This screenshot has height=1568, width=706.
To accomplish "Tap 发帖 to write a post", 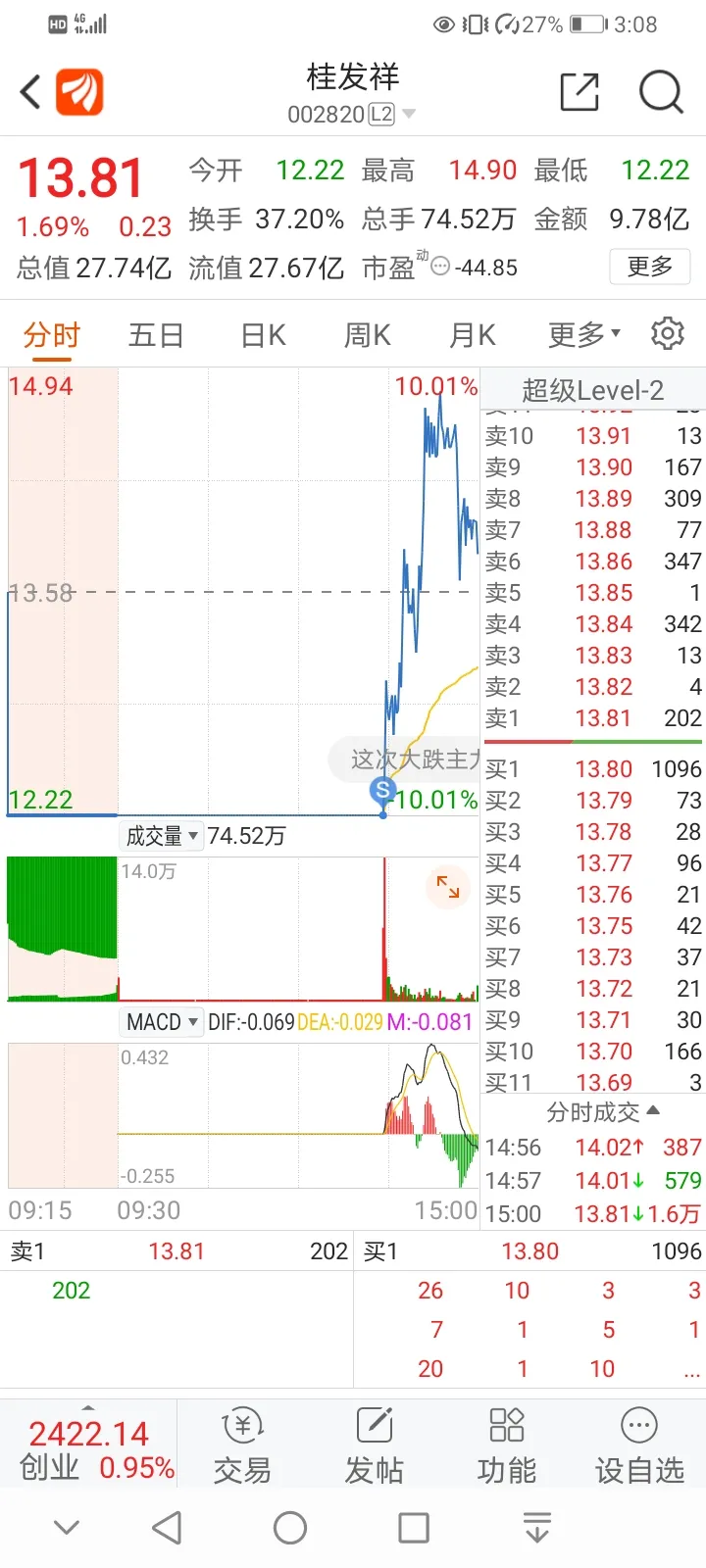I will 374,1447.
